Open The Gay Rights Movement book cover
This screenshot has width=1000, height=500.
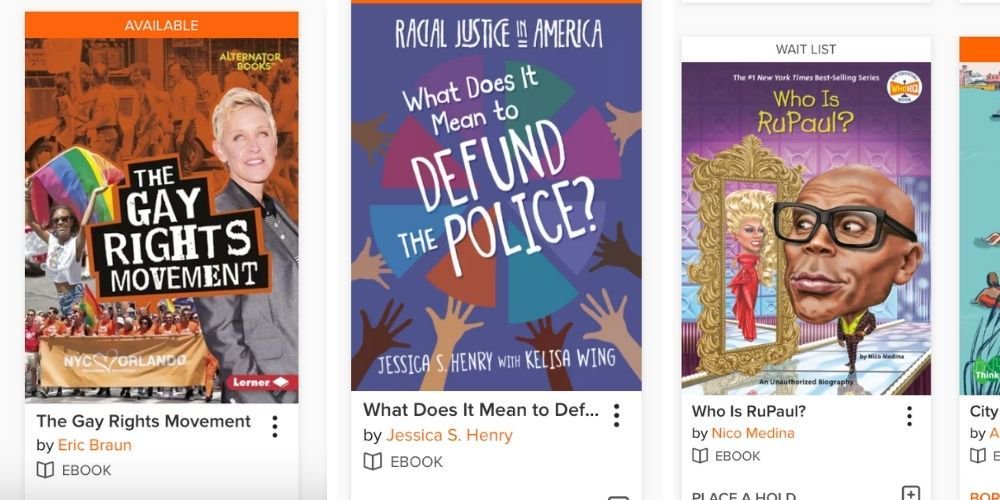(161, 220)
